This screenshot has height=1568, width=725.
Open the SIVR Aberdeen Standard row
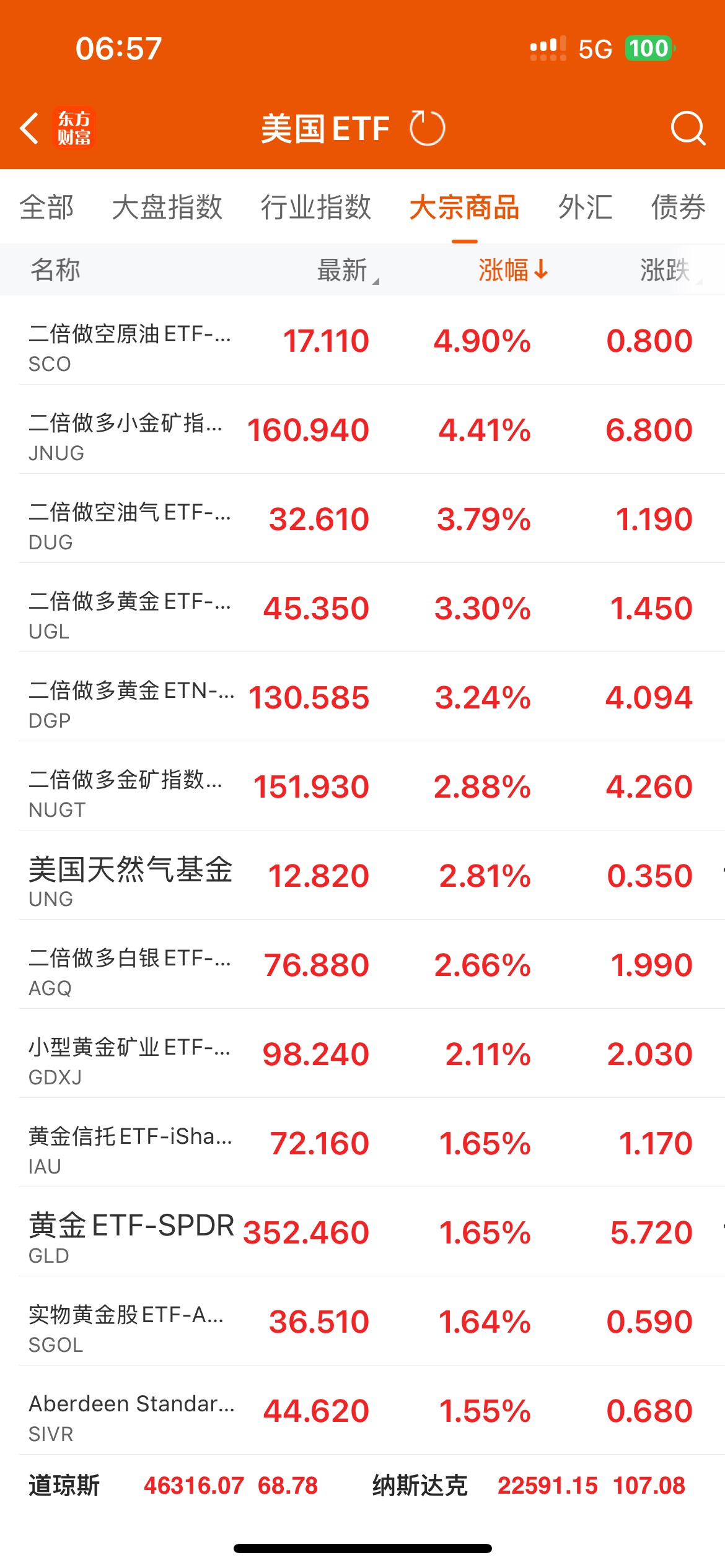(362, 1411)
